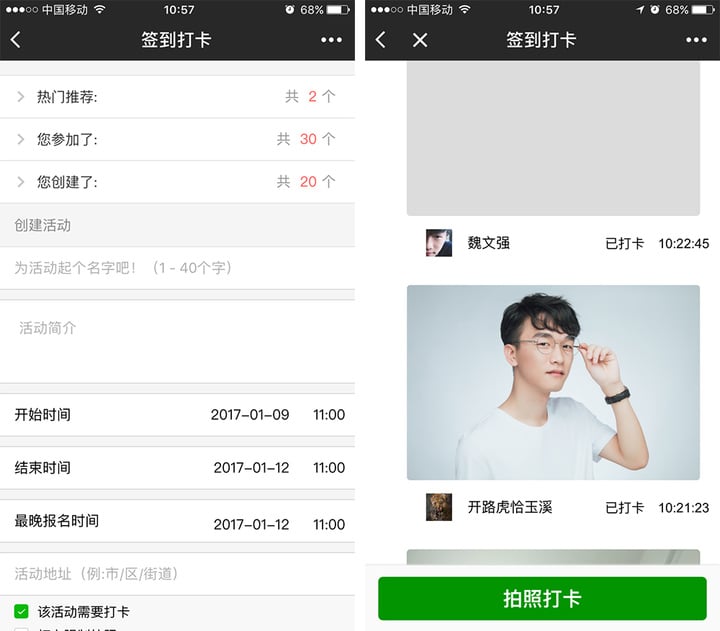
Task: Uncheck the 该活动需要打卡 checkbox
Action: [x=21, y=611]
